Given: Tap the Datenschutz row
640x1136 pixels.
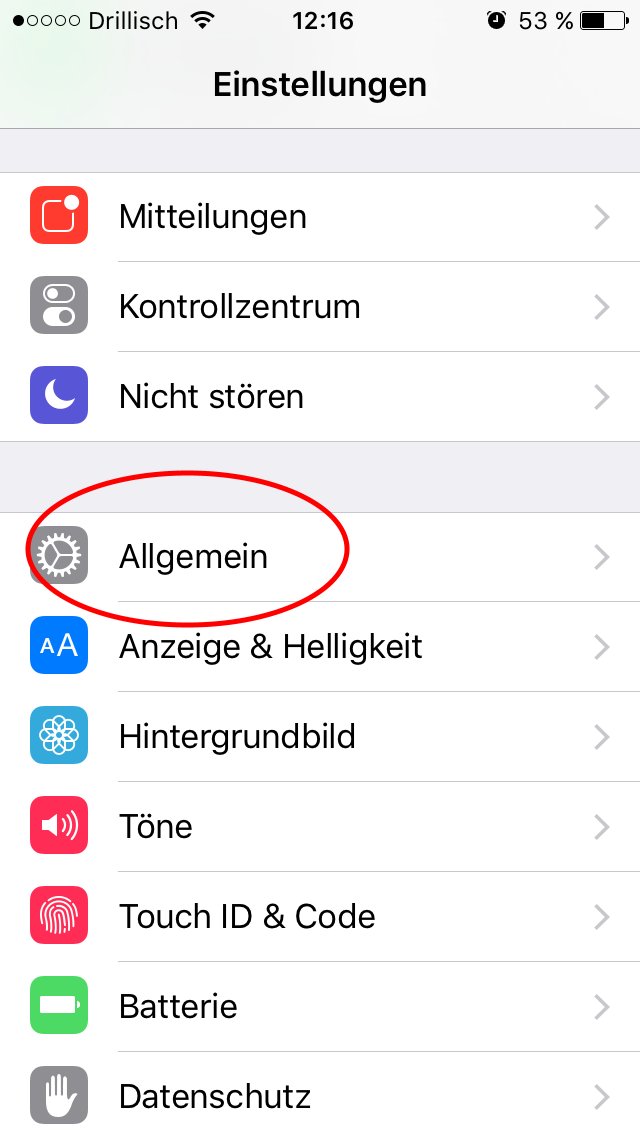Looking at the screenshot, I should pos(320,1094).
